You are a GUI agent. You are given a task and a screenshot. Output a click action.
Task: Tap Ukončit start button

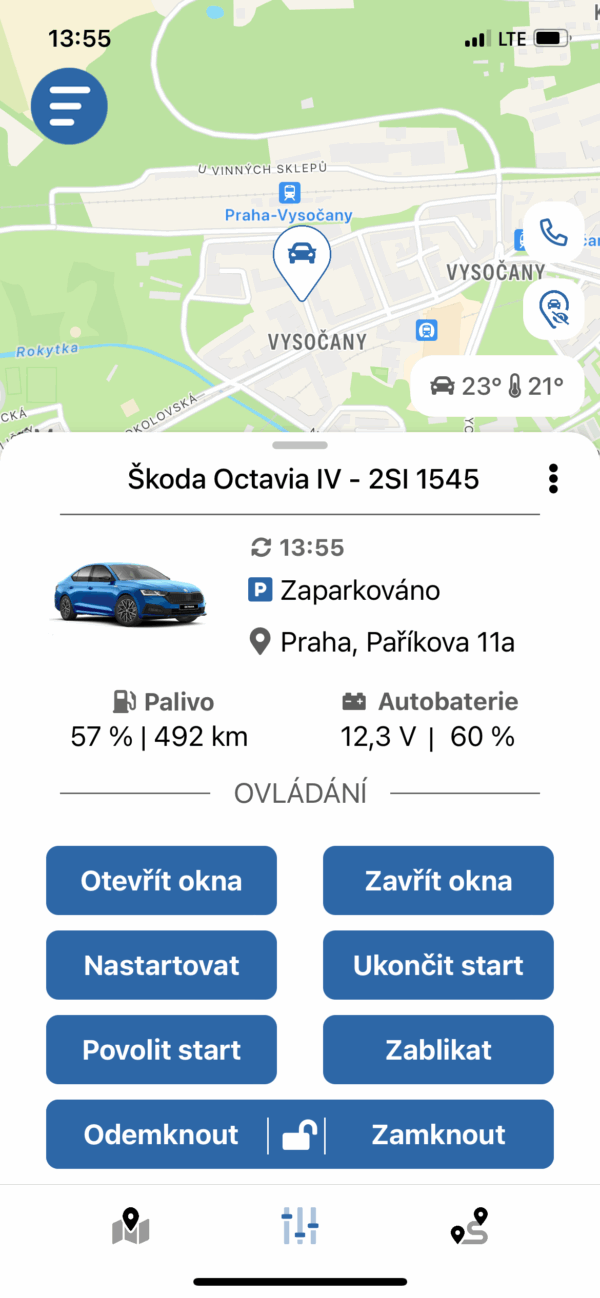click(438, 965)
